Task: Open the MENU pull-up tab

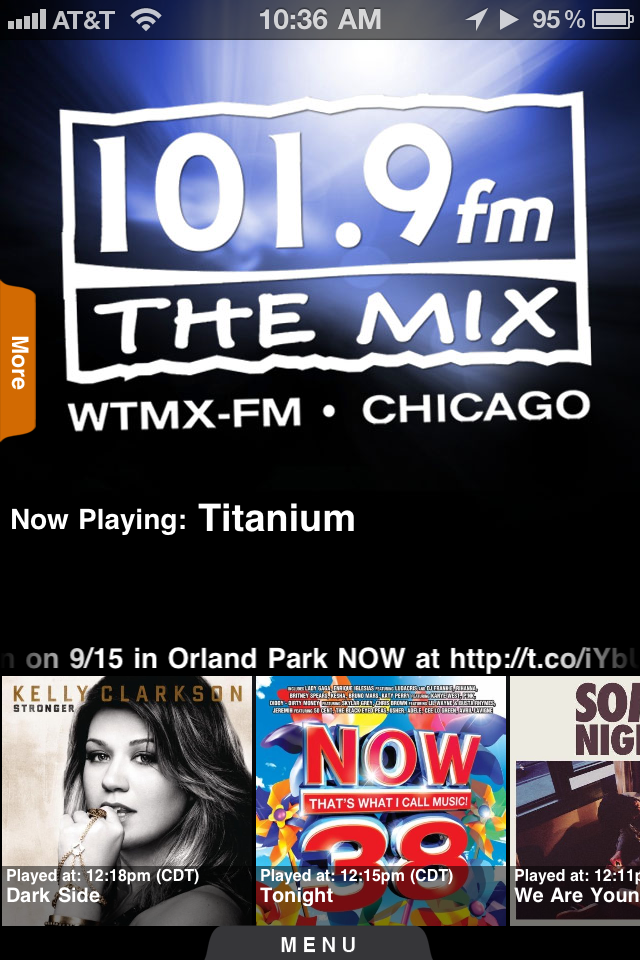Action: pos(319,943)
